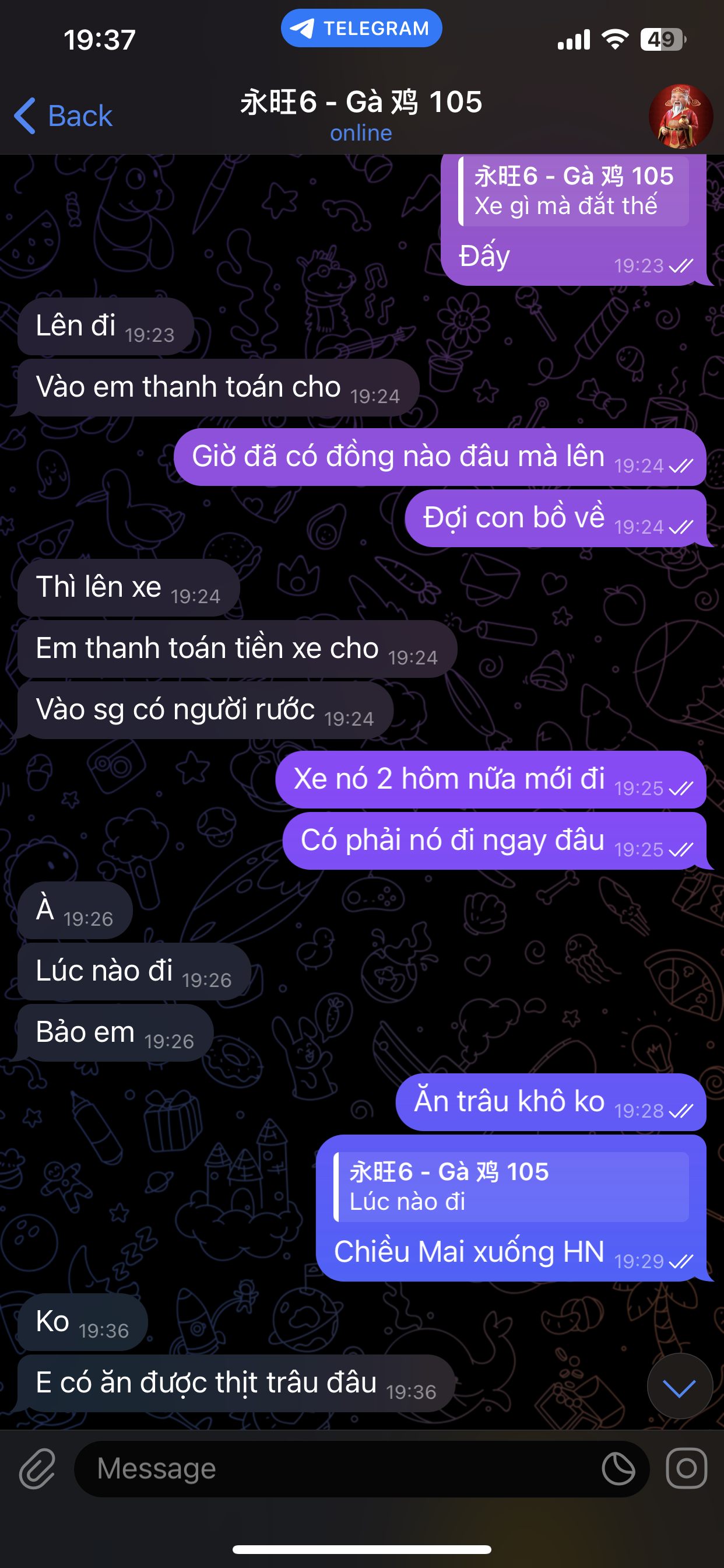Viewport: 724px width, 1568px height.
Task: Jump to the latest message arrow
Action: pyautogui.click(x=679, y=1388)
